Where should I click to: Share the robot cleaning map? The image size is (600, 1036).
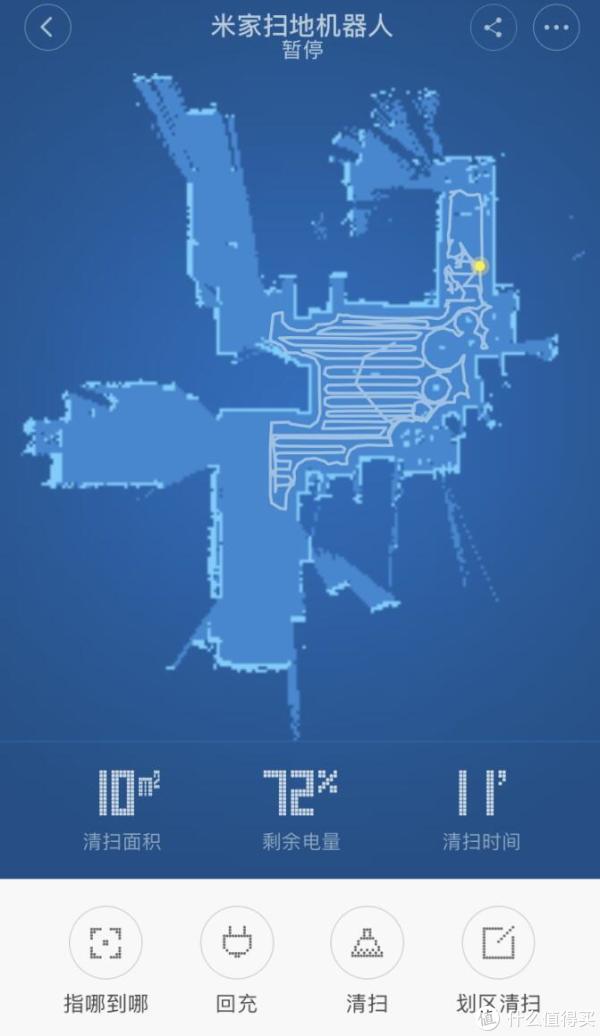coord(493,28)
